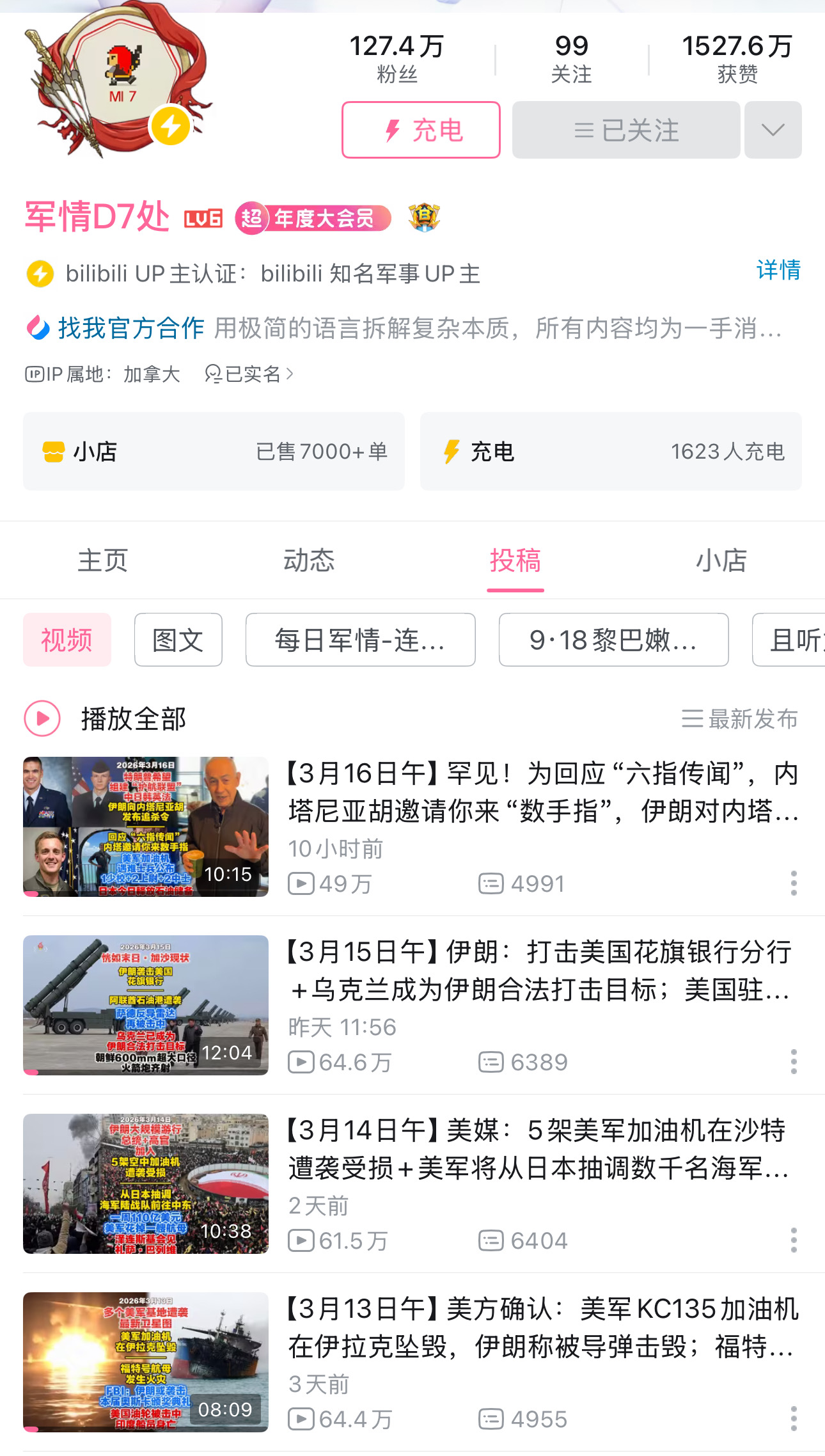Open the 已实名 verification info
The image size is (825, 1456).
[x=249, y=374]
